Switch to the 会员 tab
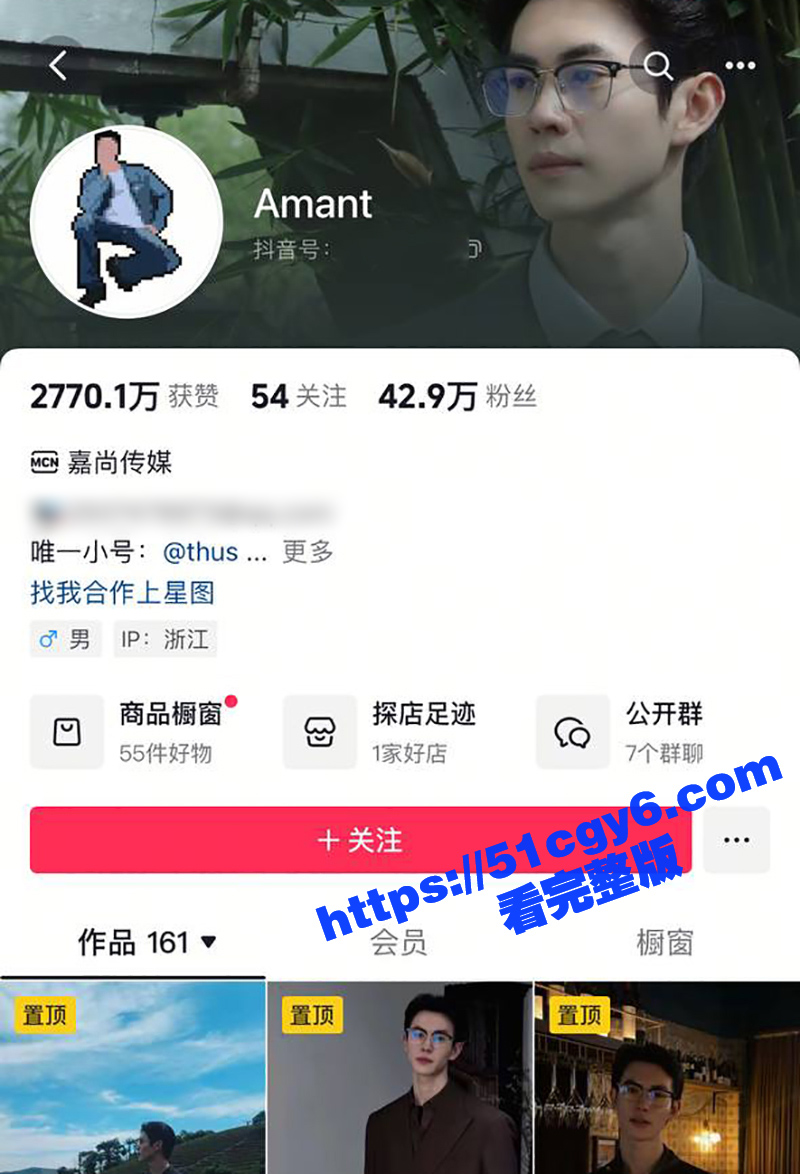 (399, 942)
